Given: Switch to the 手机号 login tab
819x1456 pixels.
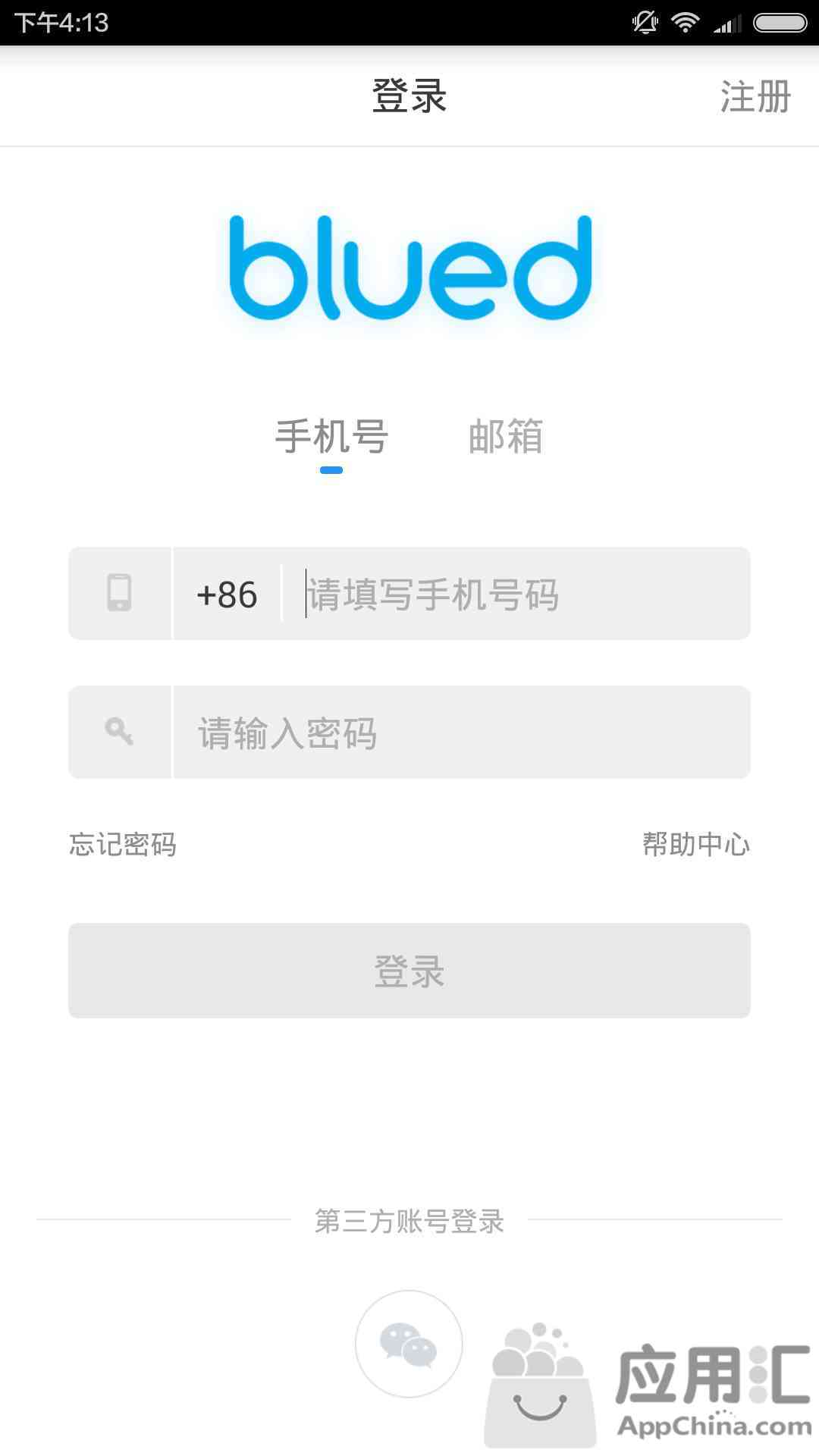Looking at the screenshot, I should pyautogui.click(x=331, y=437).
